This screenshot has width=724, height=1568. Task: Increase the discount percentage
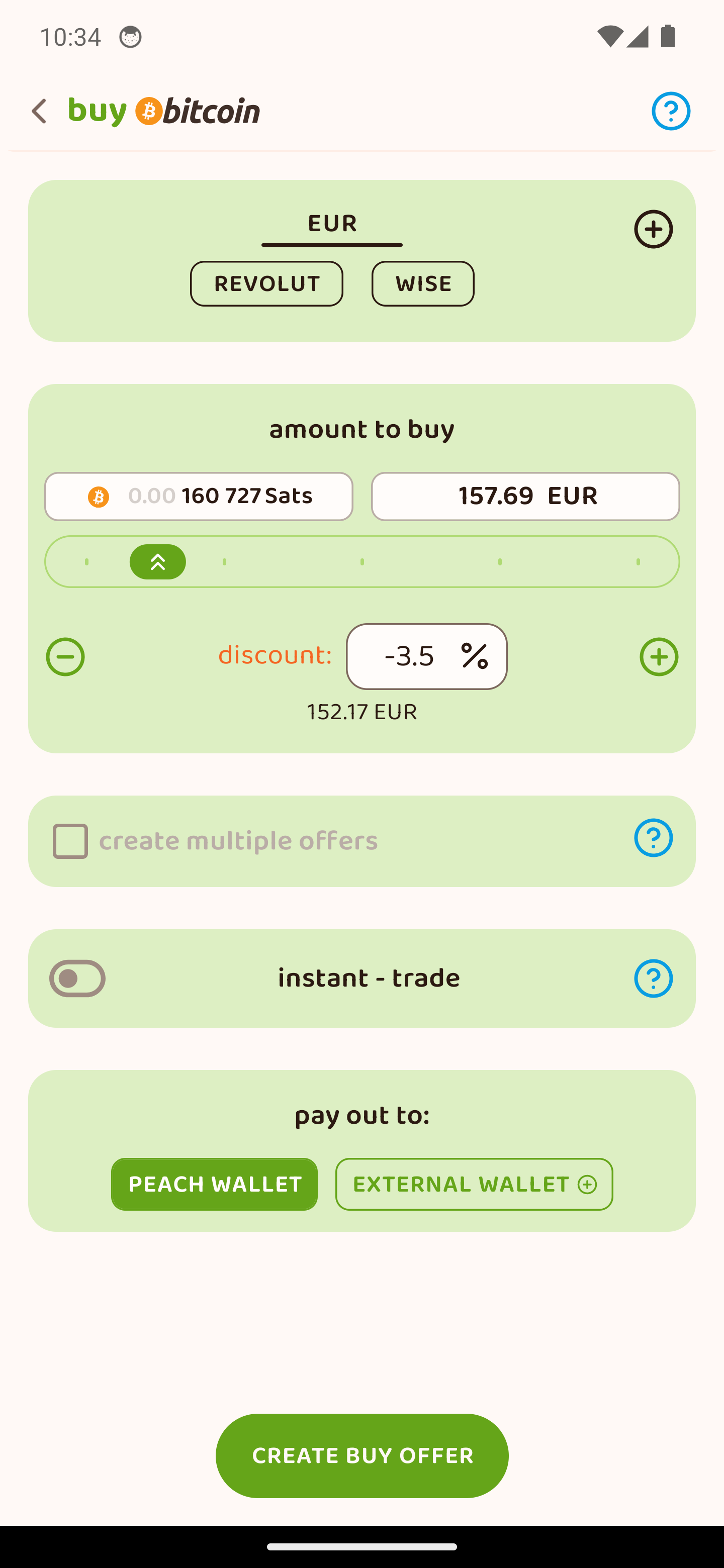click(x=658, y=657)
